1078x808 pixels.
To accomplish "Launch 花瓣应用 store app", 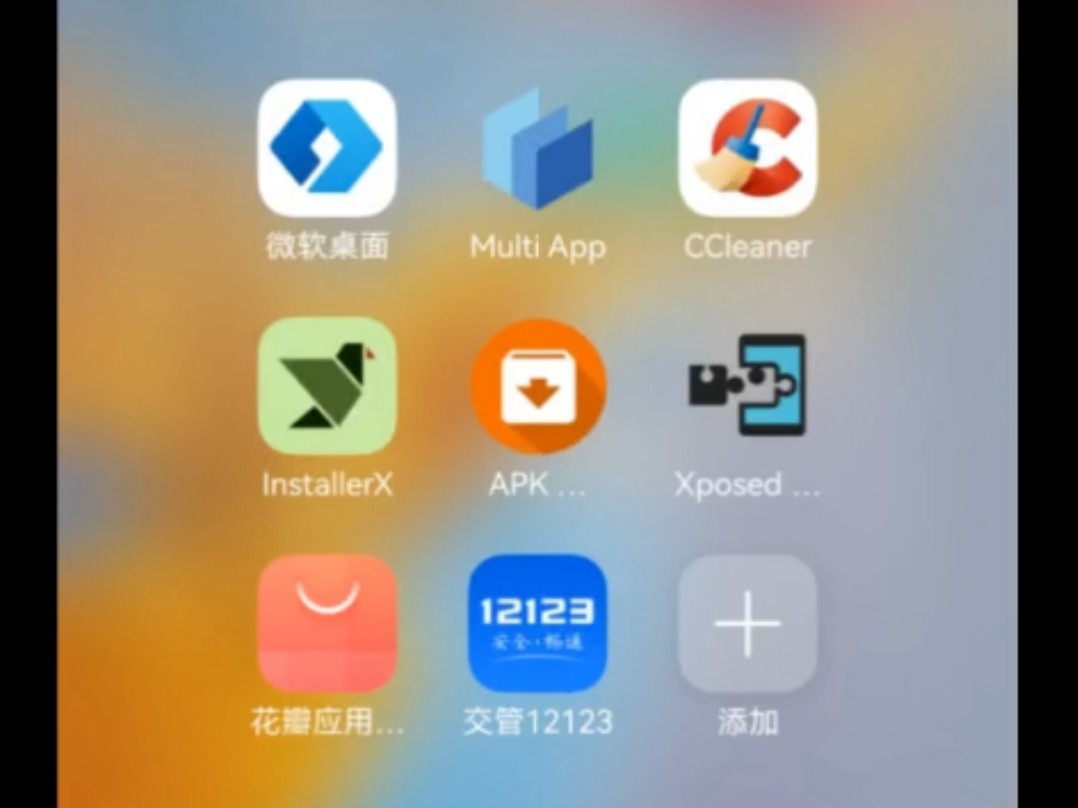I will [x=327, y=624].
